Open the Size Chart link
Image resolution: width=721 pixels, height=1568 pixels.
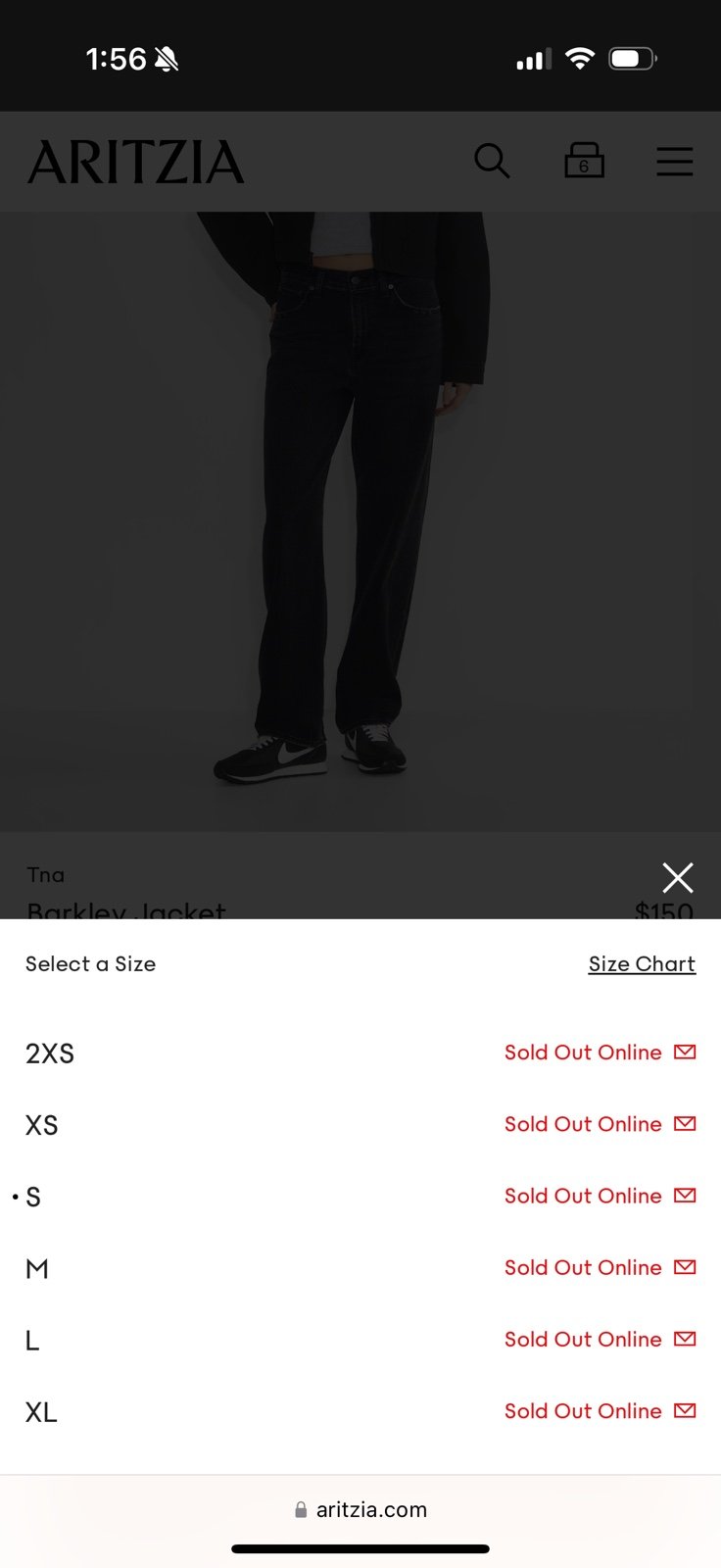642,964
